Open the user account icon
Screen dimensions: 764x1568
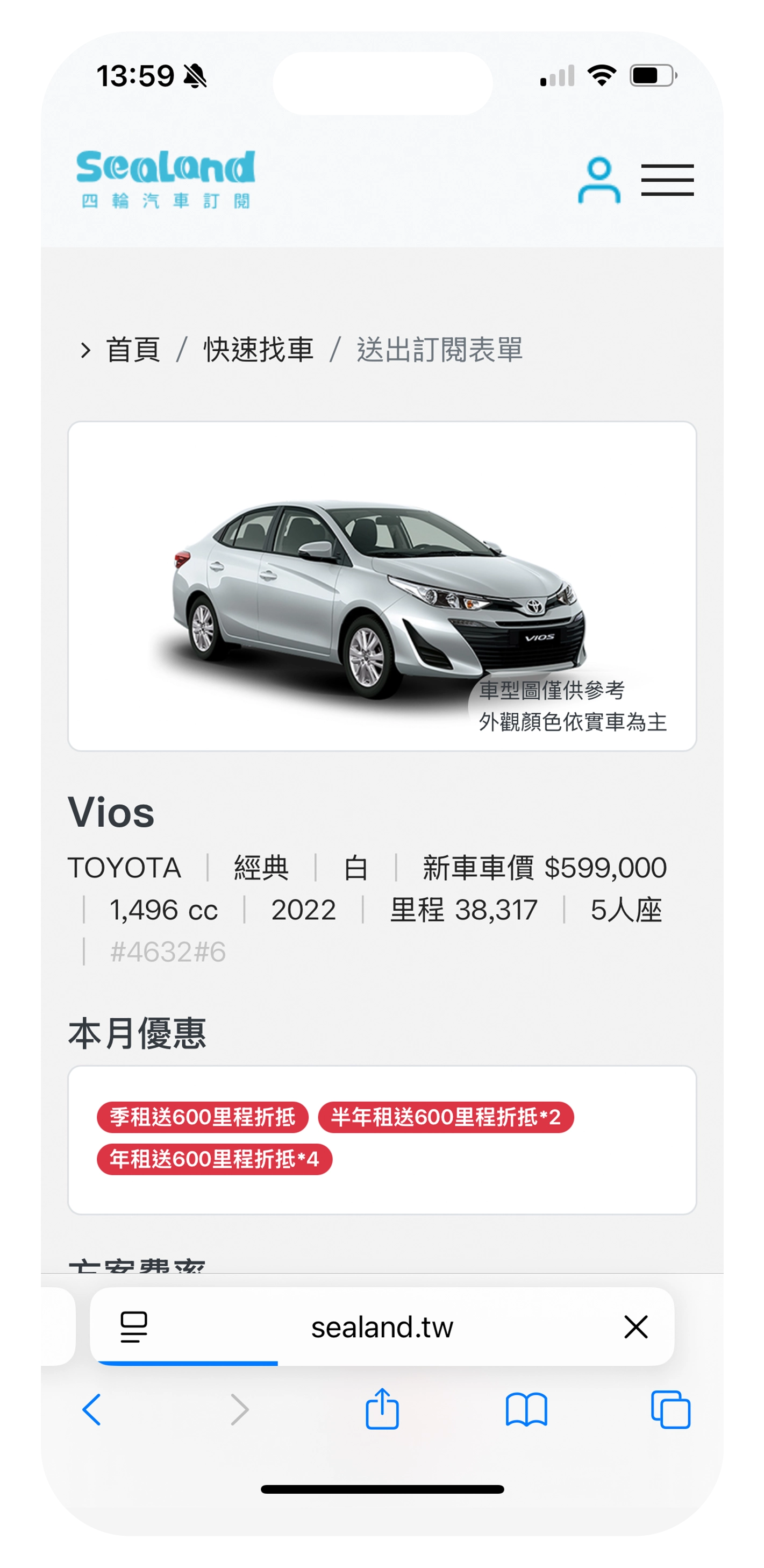click(x=598, y=180)
